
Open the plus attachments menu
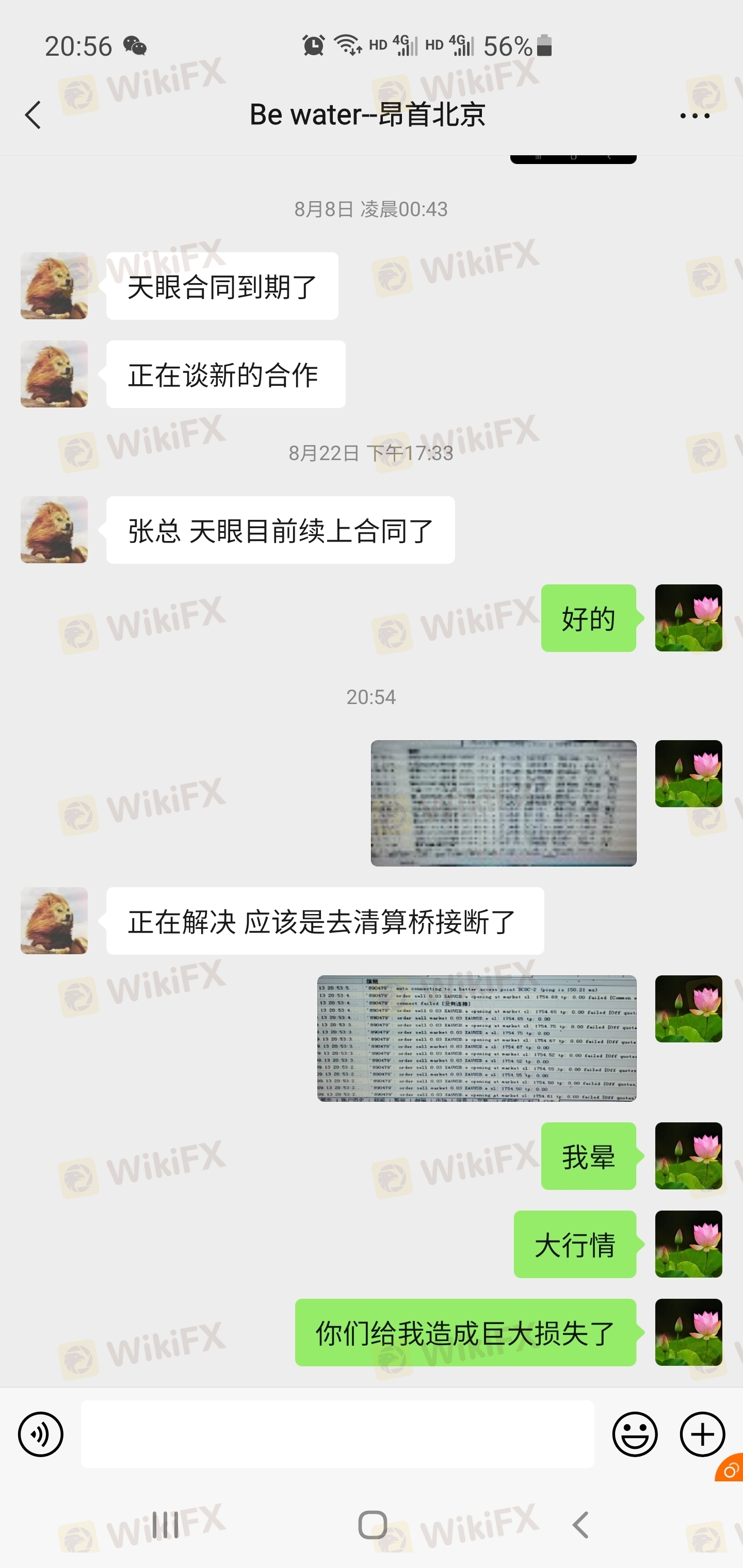[x=702, y=1434]
